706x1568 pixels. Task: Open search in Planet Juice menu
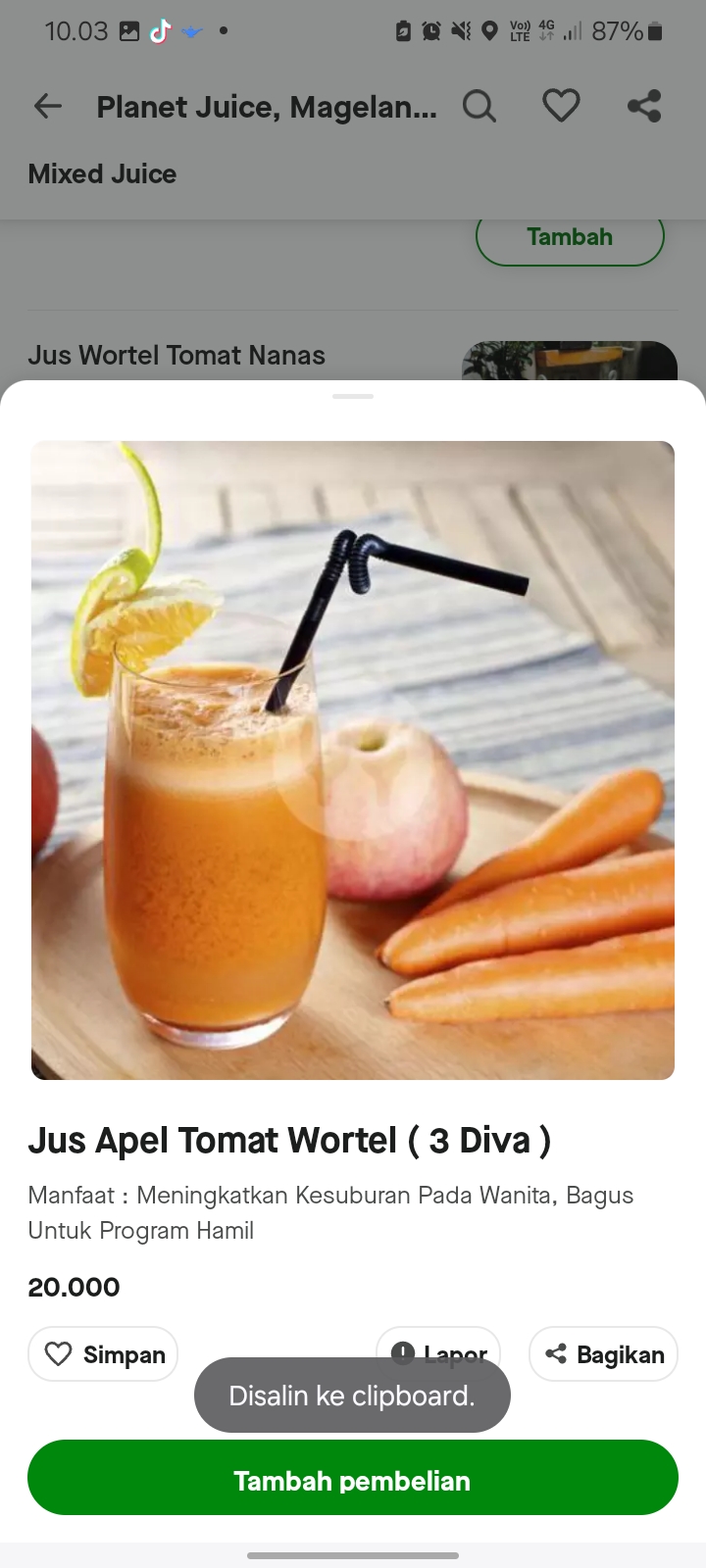click(x=479, y=106)
